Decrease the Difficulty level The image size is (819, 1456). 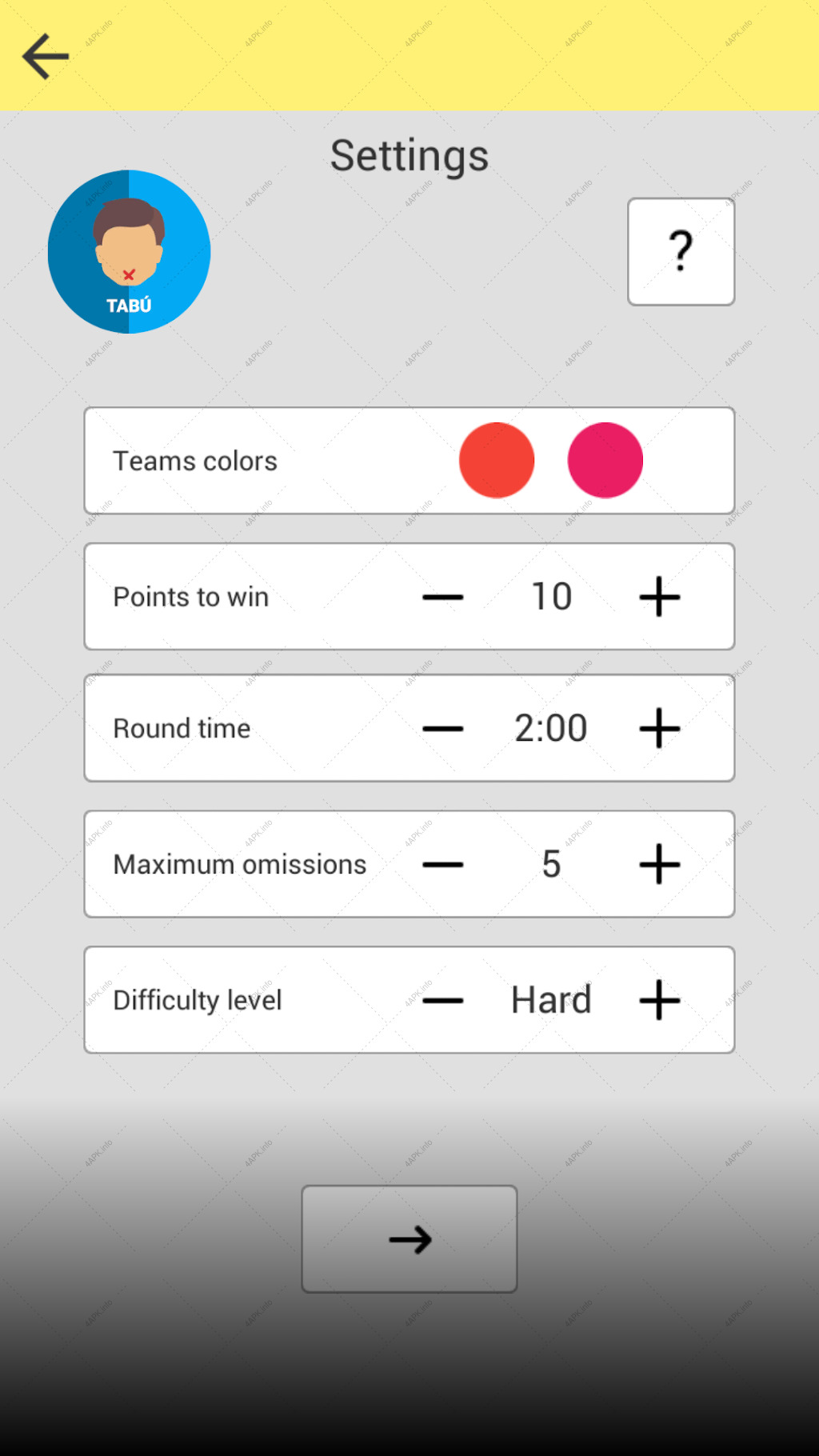443,1000
